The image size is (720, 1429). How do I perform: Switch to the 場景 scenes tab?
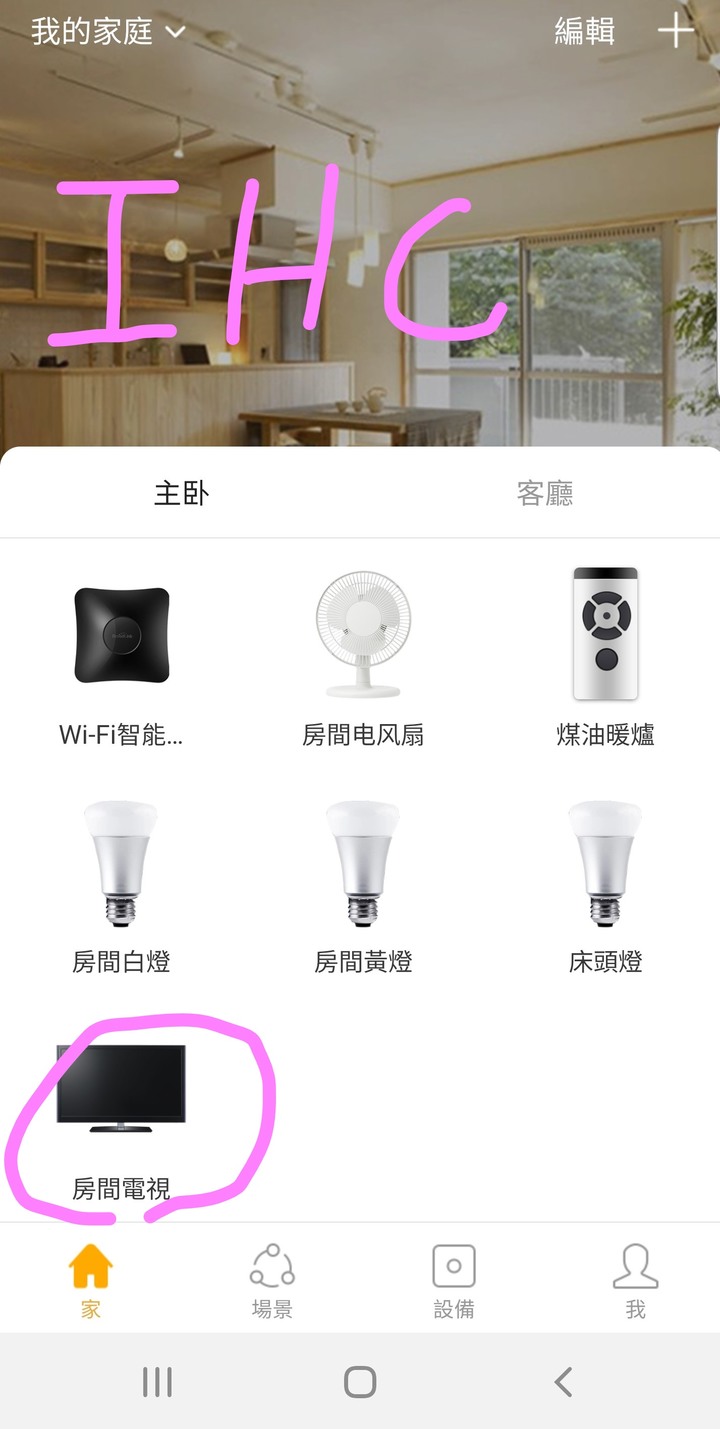[x=272, y=1281]
